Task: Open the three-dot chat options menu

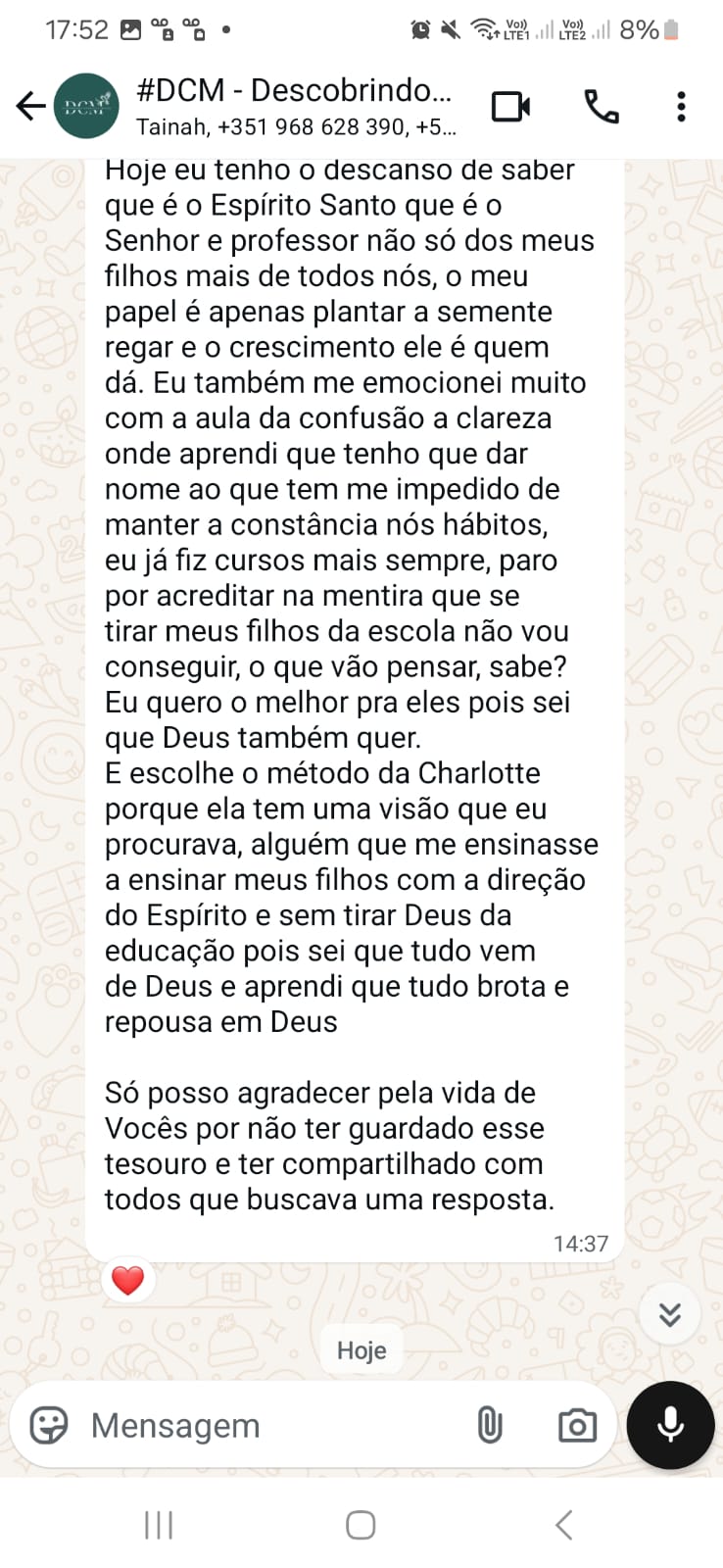Action: coord(681,106)
